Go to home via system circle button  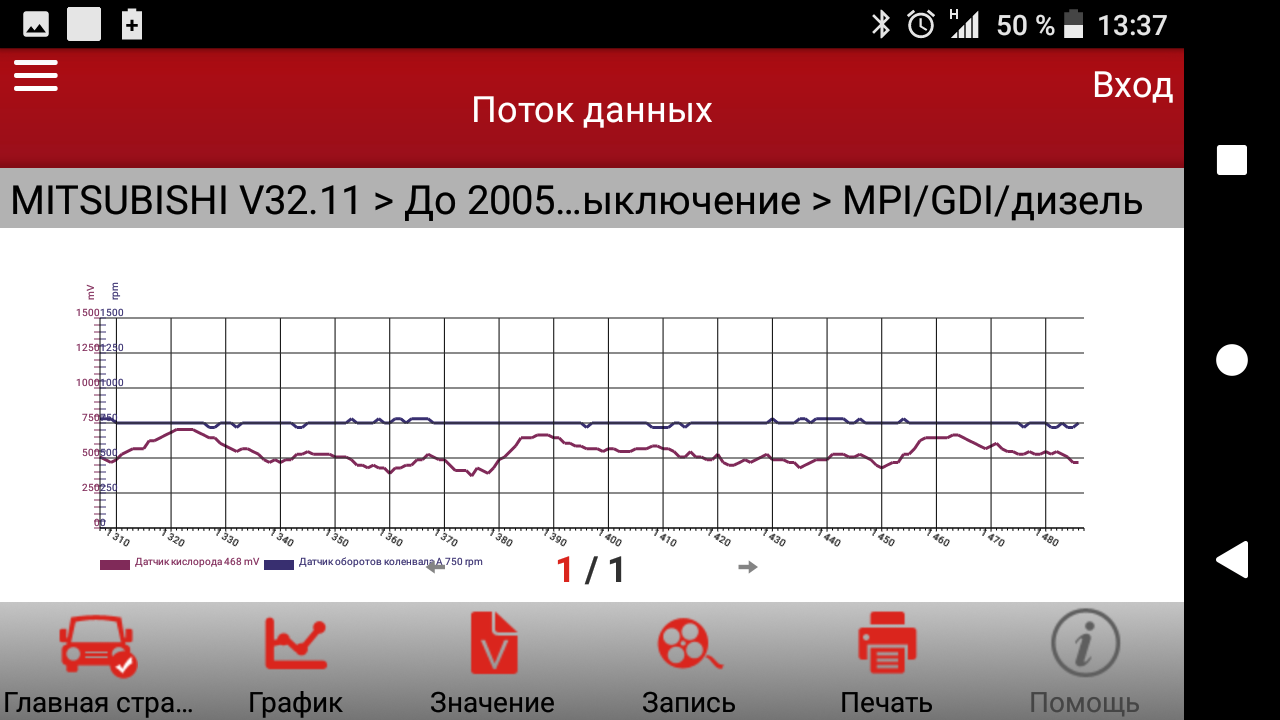click(1232, 360)
